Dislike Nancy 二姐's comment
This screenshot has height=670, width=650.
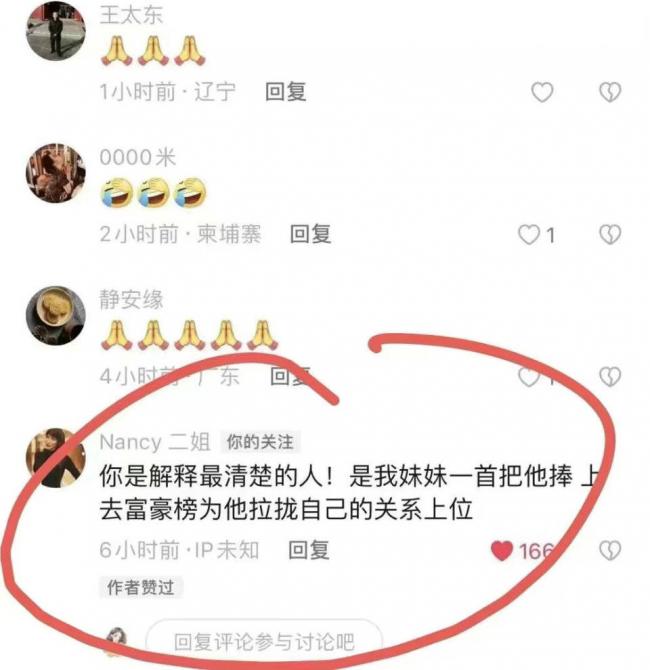pyautogui.click(x=609, y=551)
